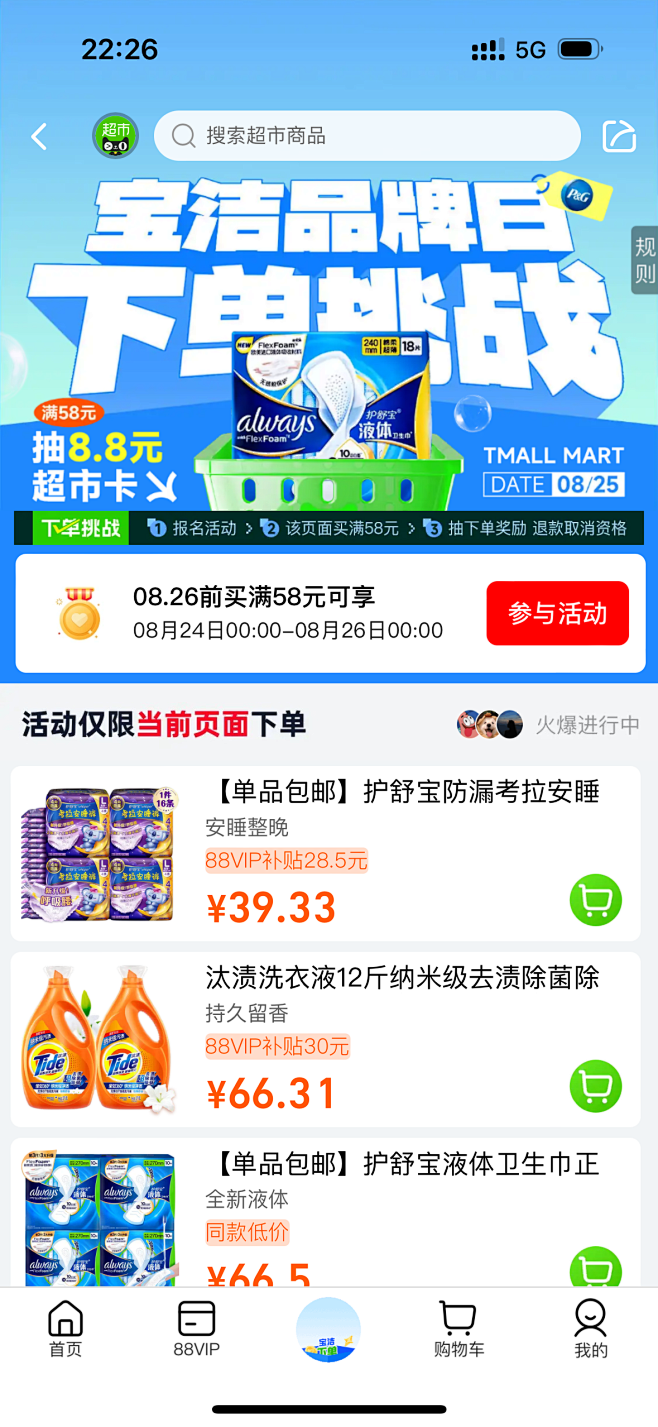Add 护舒宝液体卫生巾 to cart
The width and height of the screenshot is (658, 1427).
coord(596,1268)
